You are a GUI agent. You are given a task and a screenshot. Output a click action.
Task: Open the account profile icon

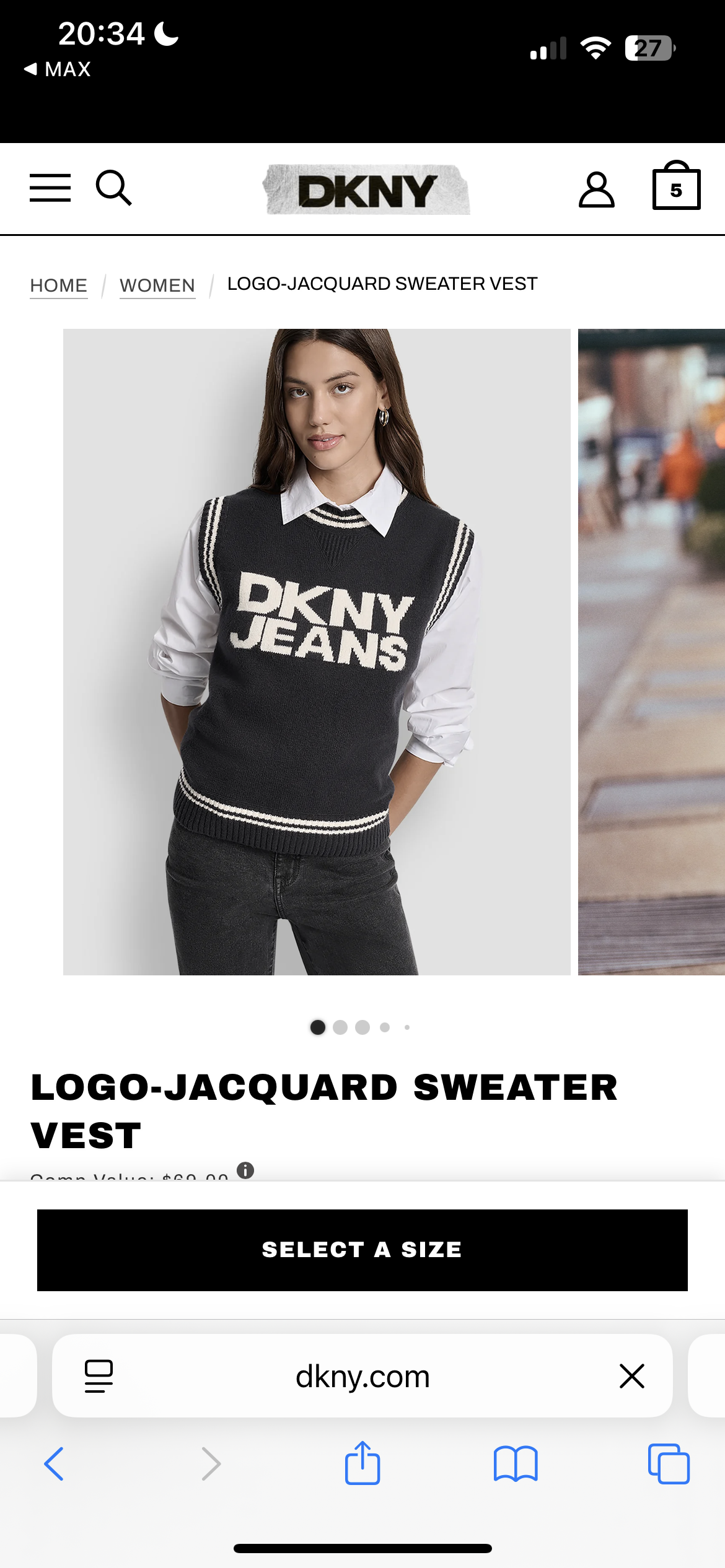click(596, 189)
